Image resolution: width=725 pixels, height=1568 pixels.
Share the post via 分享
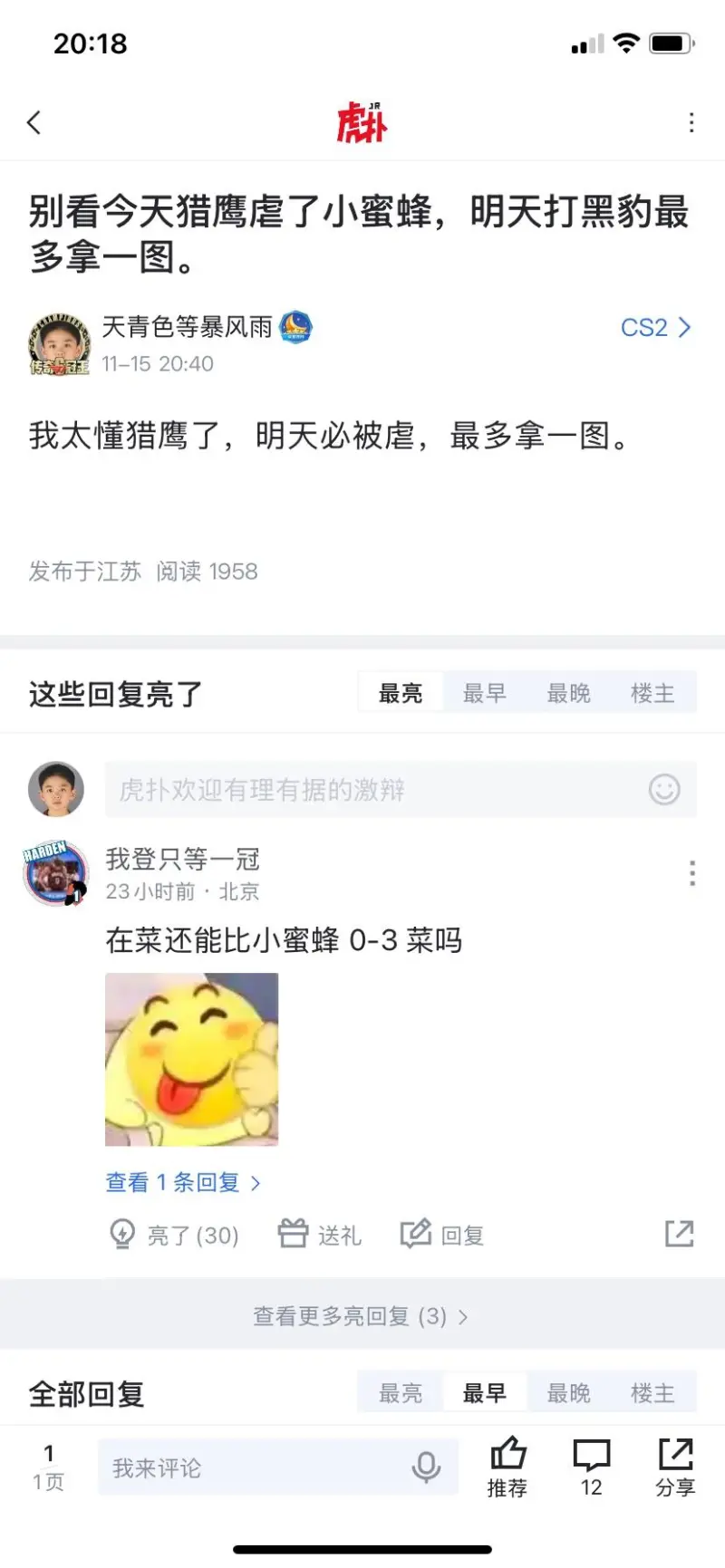coord(675,1467)
